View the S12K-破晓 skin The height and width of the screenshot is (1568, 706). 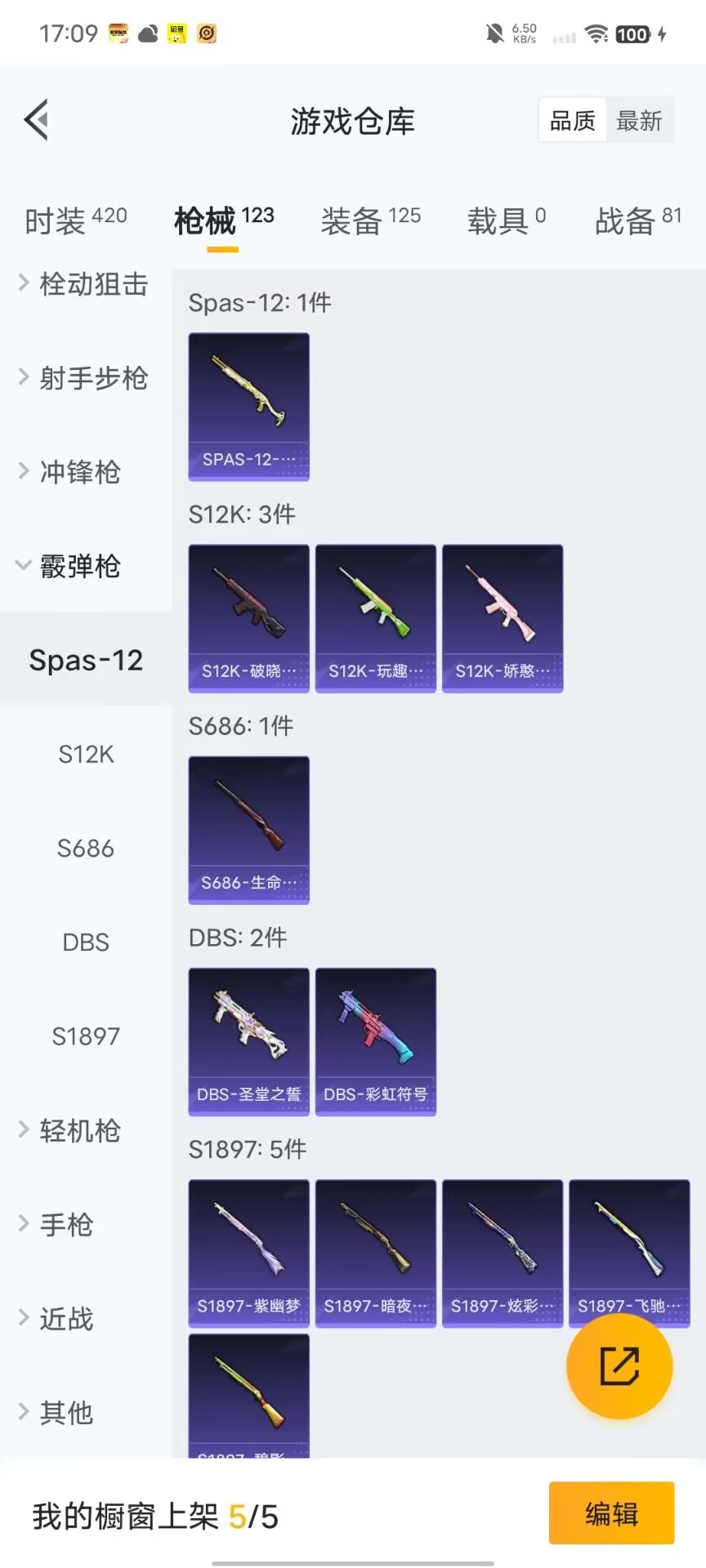248,618
